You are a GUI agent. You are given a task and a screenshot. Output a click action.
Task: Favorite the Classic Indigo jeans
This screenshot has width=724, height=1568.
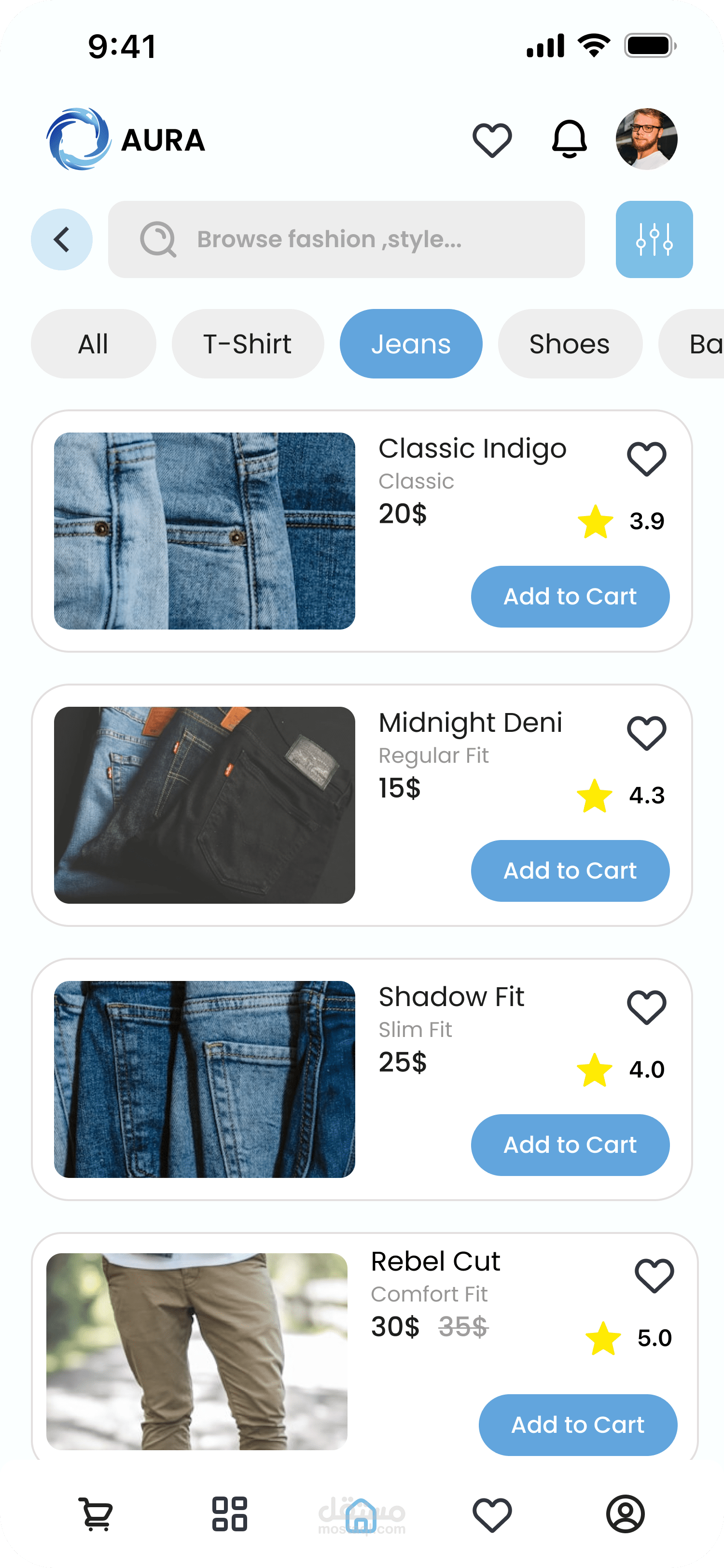pos(646,458)
